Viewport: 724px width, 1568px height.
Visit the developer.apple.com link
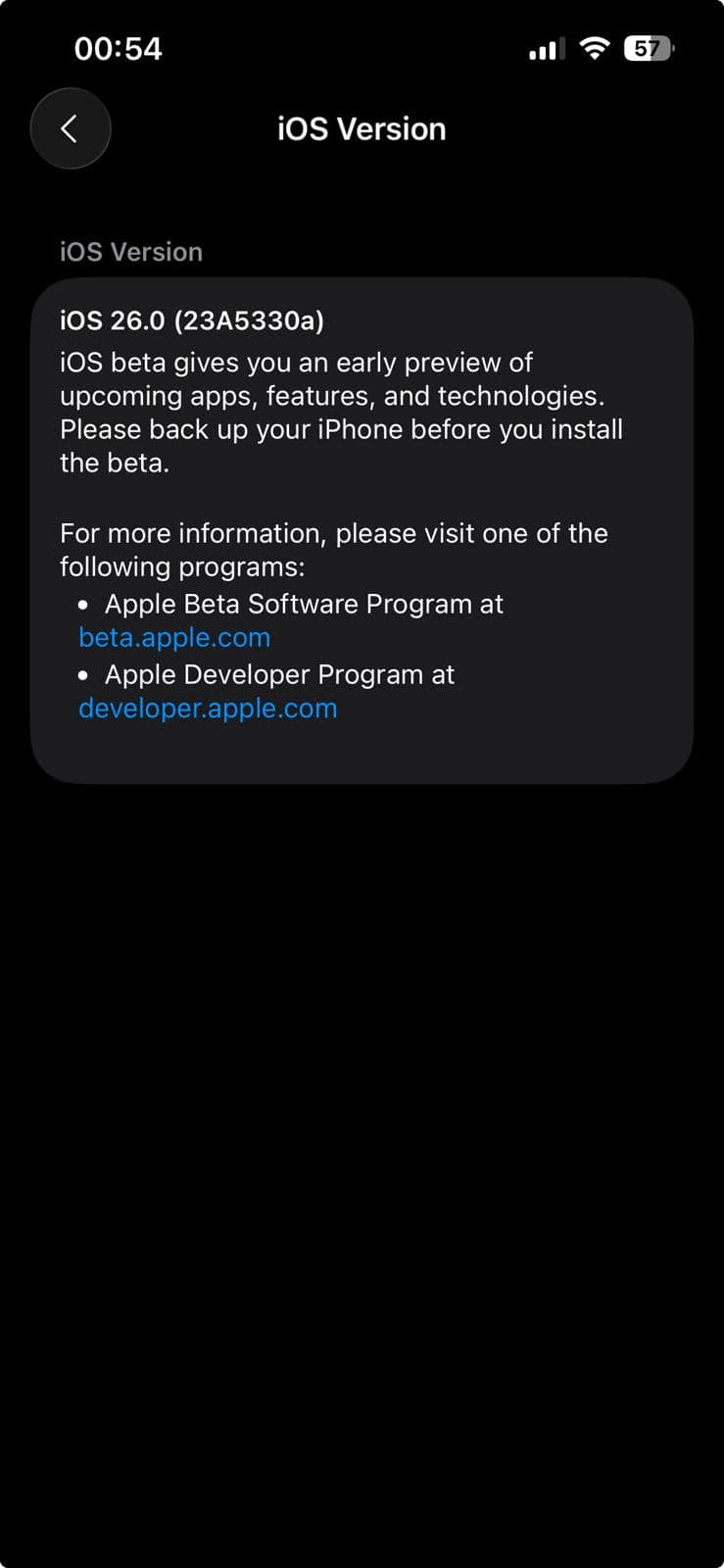208,709
